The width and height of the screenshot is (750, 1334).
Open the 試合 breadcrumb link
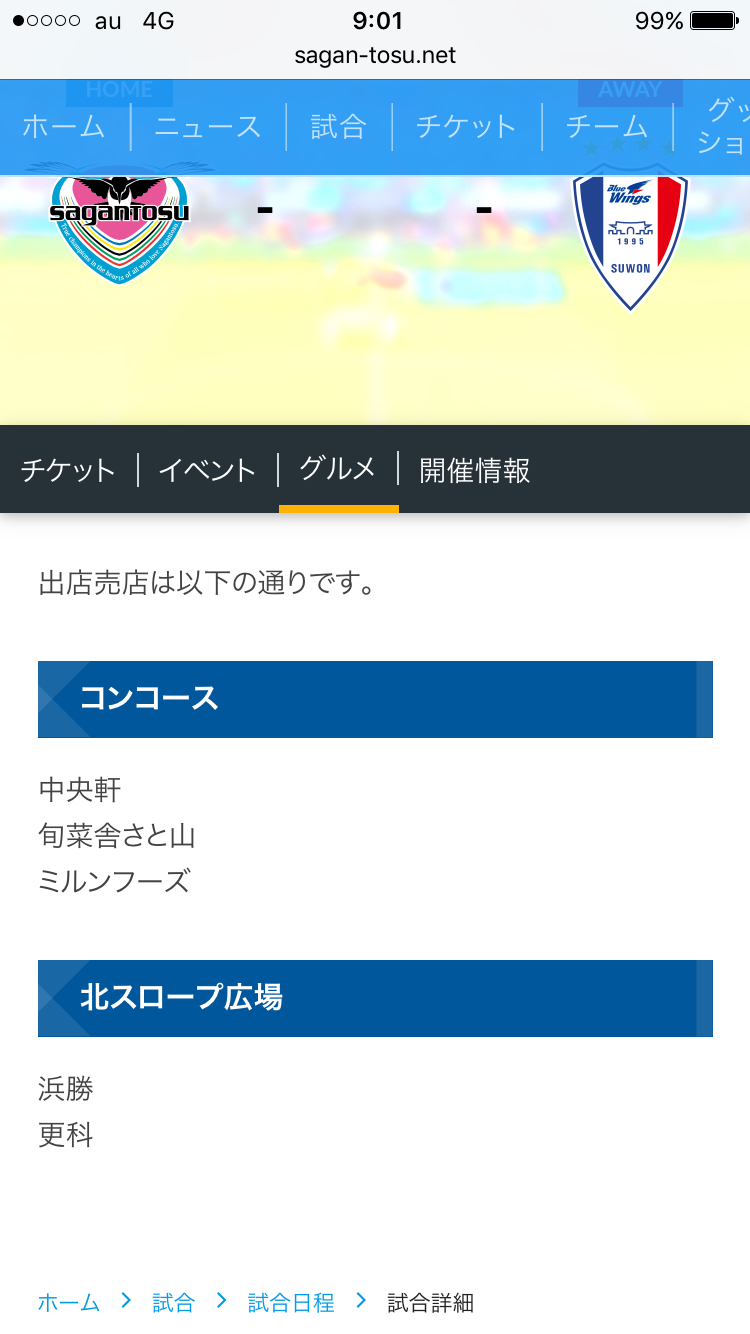[x=173, y=1302]
